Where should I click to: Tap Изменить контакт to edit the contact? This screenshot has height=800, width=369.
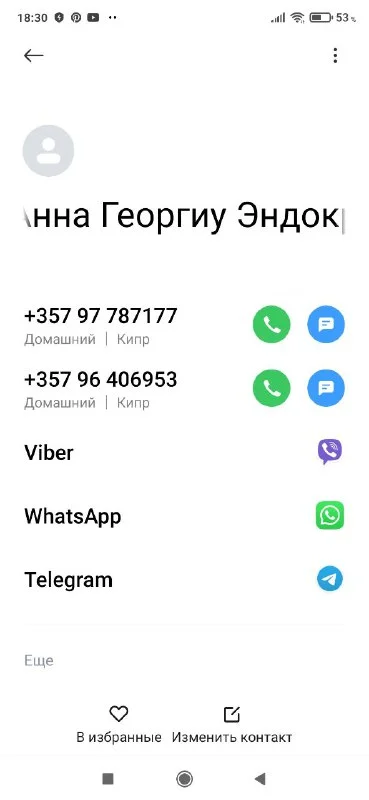click(x=232, y=724)
